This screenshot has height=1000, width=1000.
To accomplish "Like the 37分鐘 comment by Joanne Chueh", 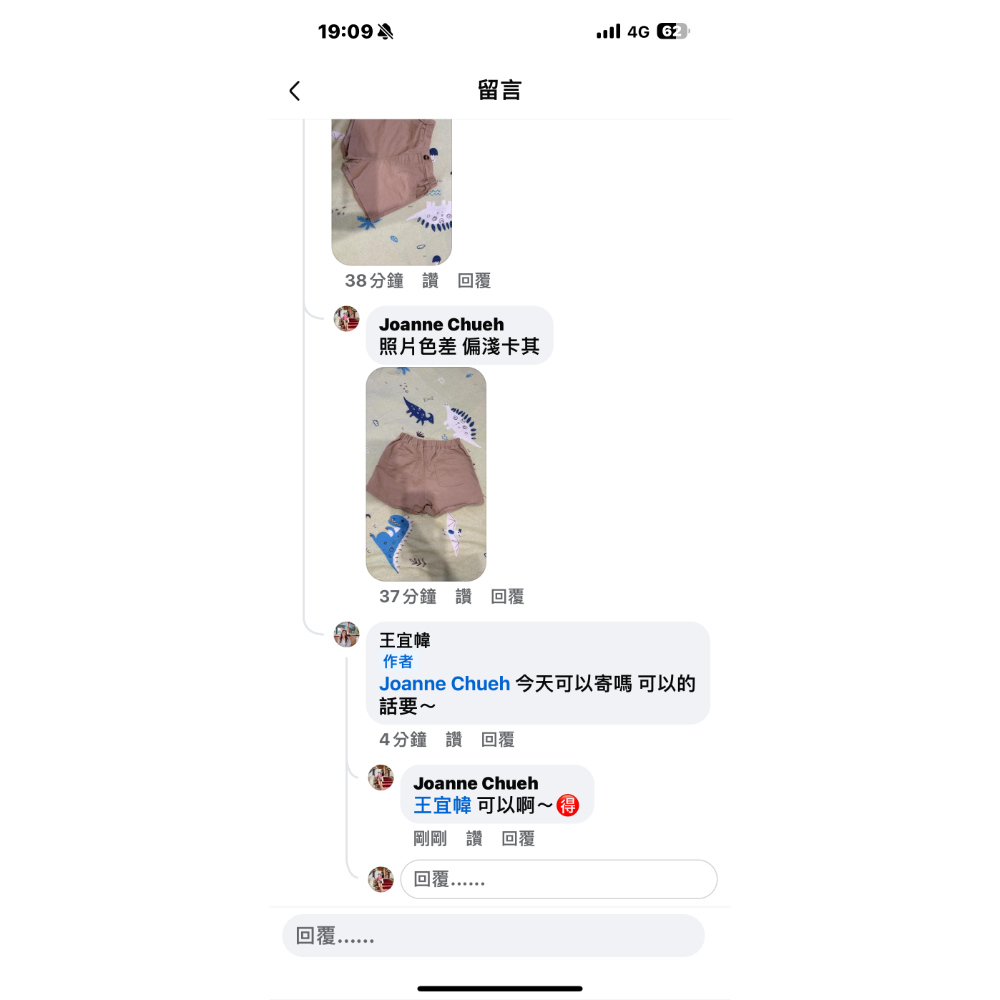I will [x=463, y=597].
